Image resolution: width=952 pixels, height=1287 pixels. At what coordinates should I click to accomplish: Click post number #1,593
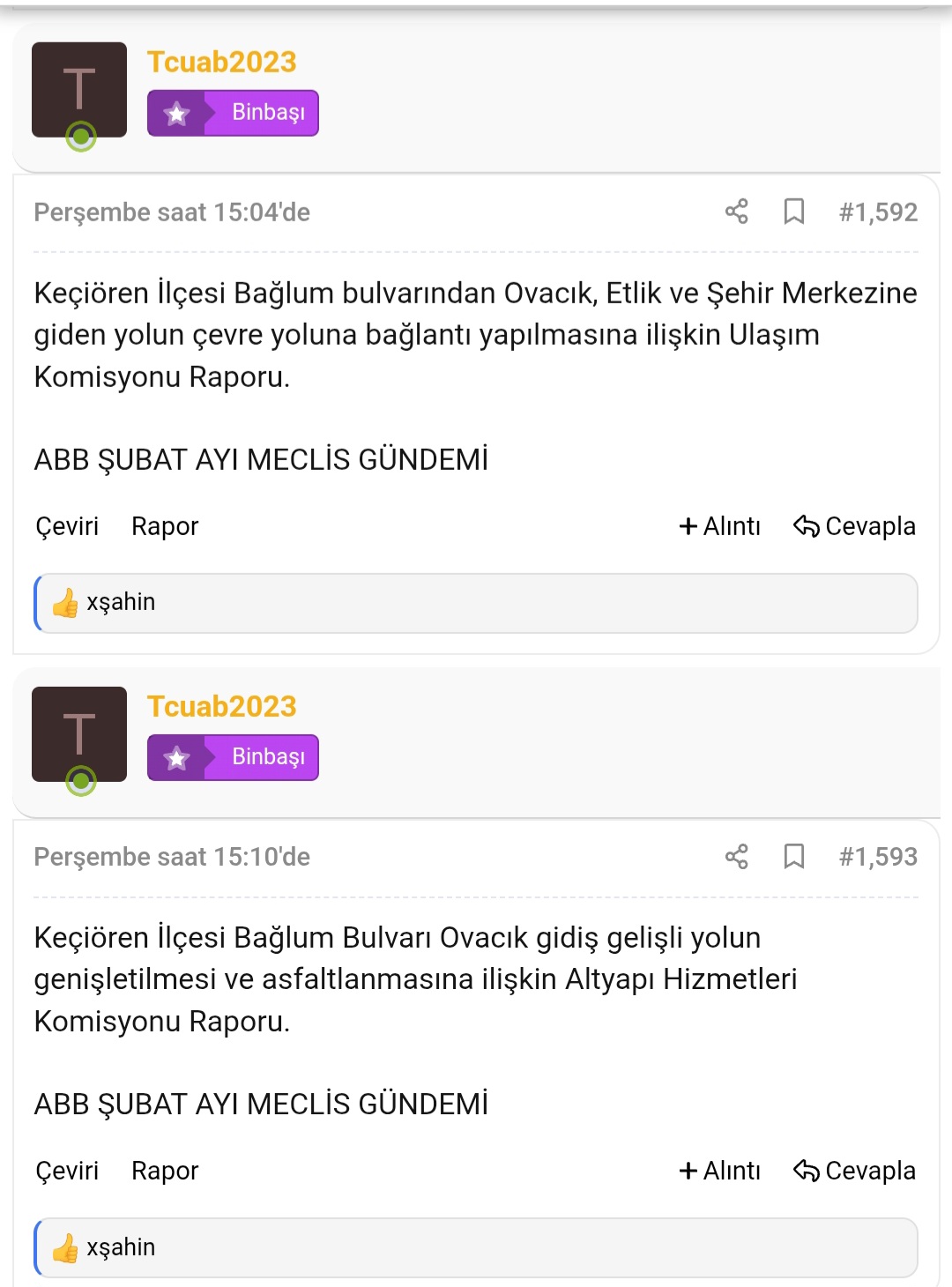click(877, 856)
